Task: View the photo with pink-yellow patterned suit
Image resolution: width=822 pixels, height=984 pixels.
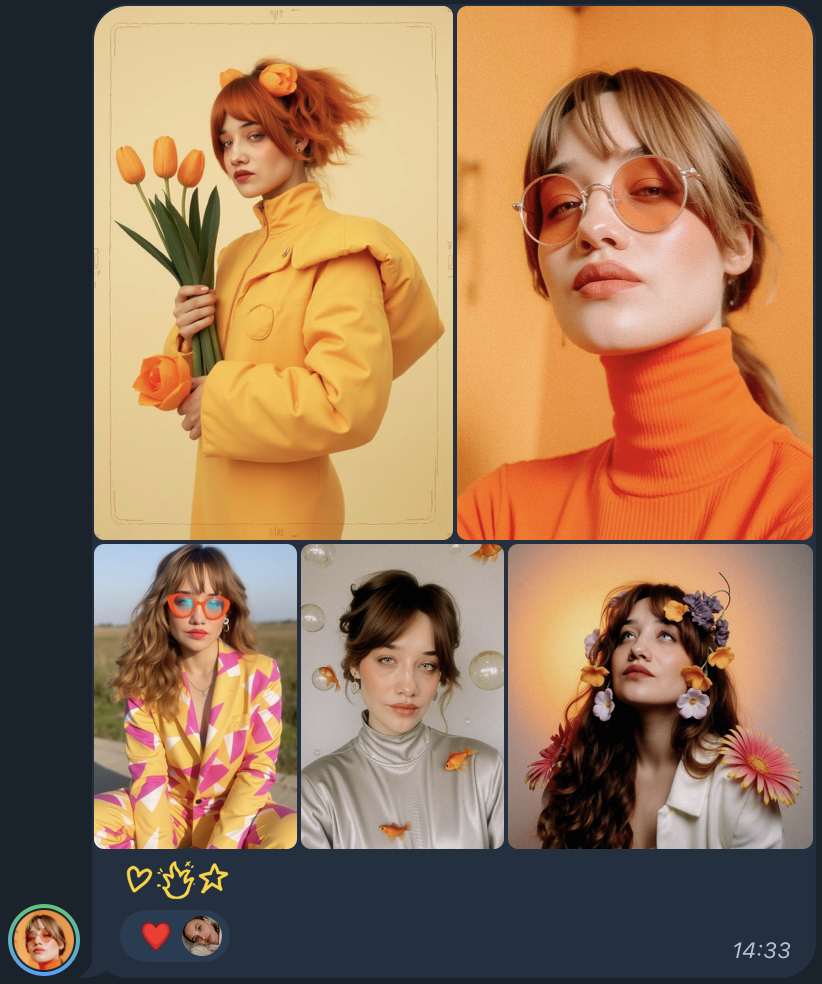Action: [195, 696]
